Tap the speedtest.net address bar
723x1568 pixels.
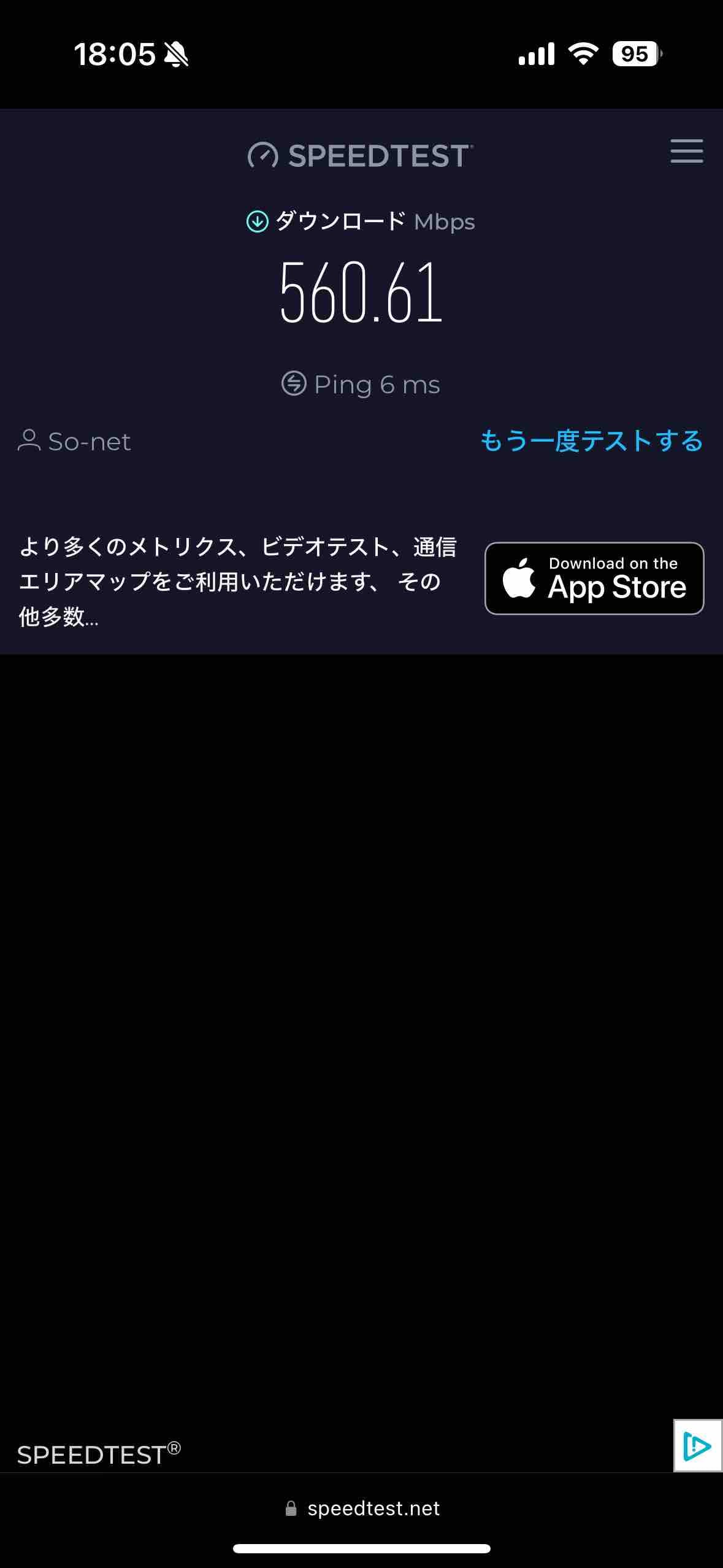(362, 1508)
